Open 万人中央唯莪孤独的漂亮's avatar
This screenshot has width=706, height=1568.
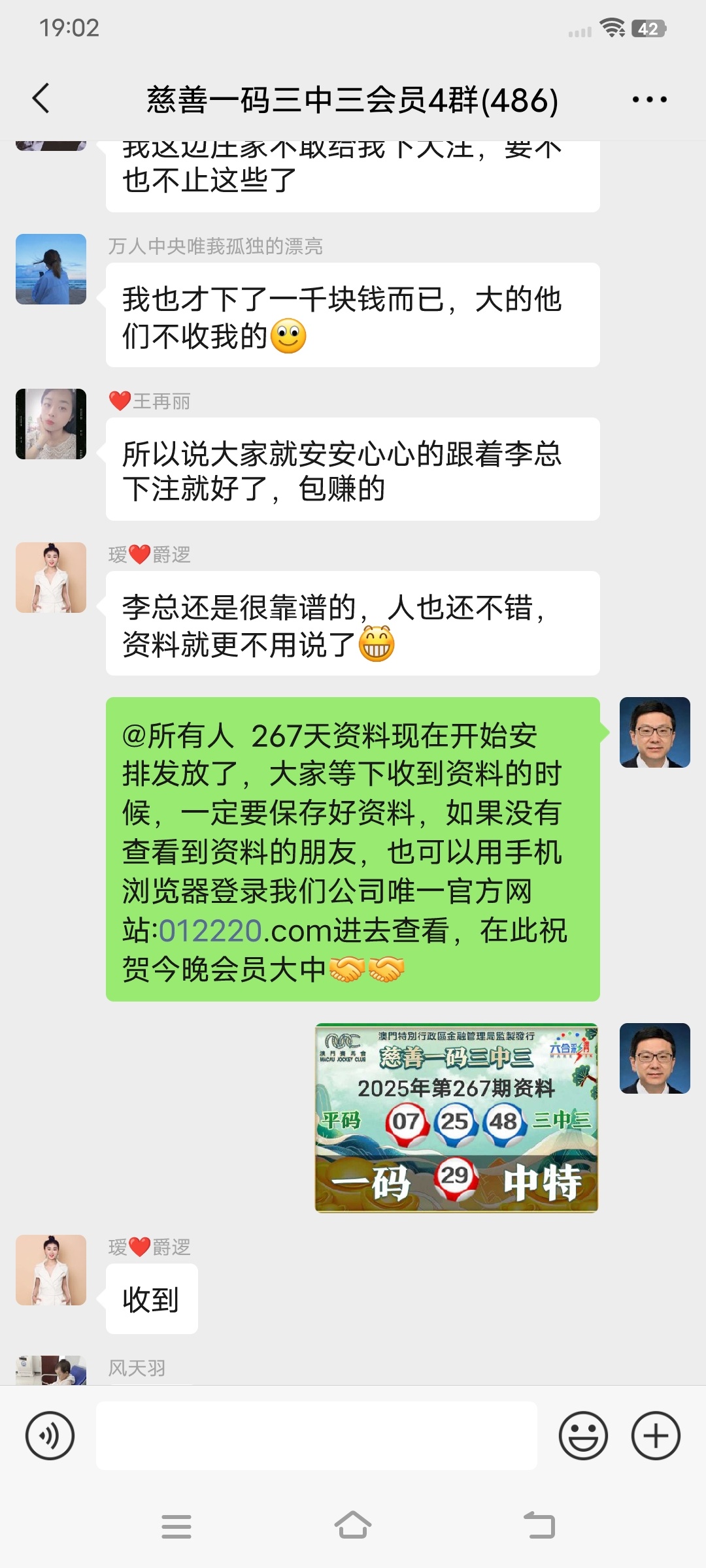tap(51, 269)
